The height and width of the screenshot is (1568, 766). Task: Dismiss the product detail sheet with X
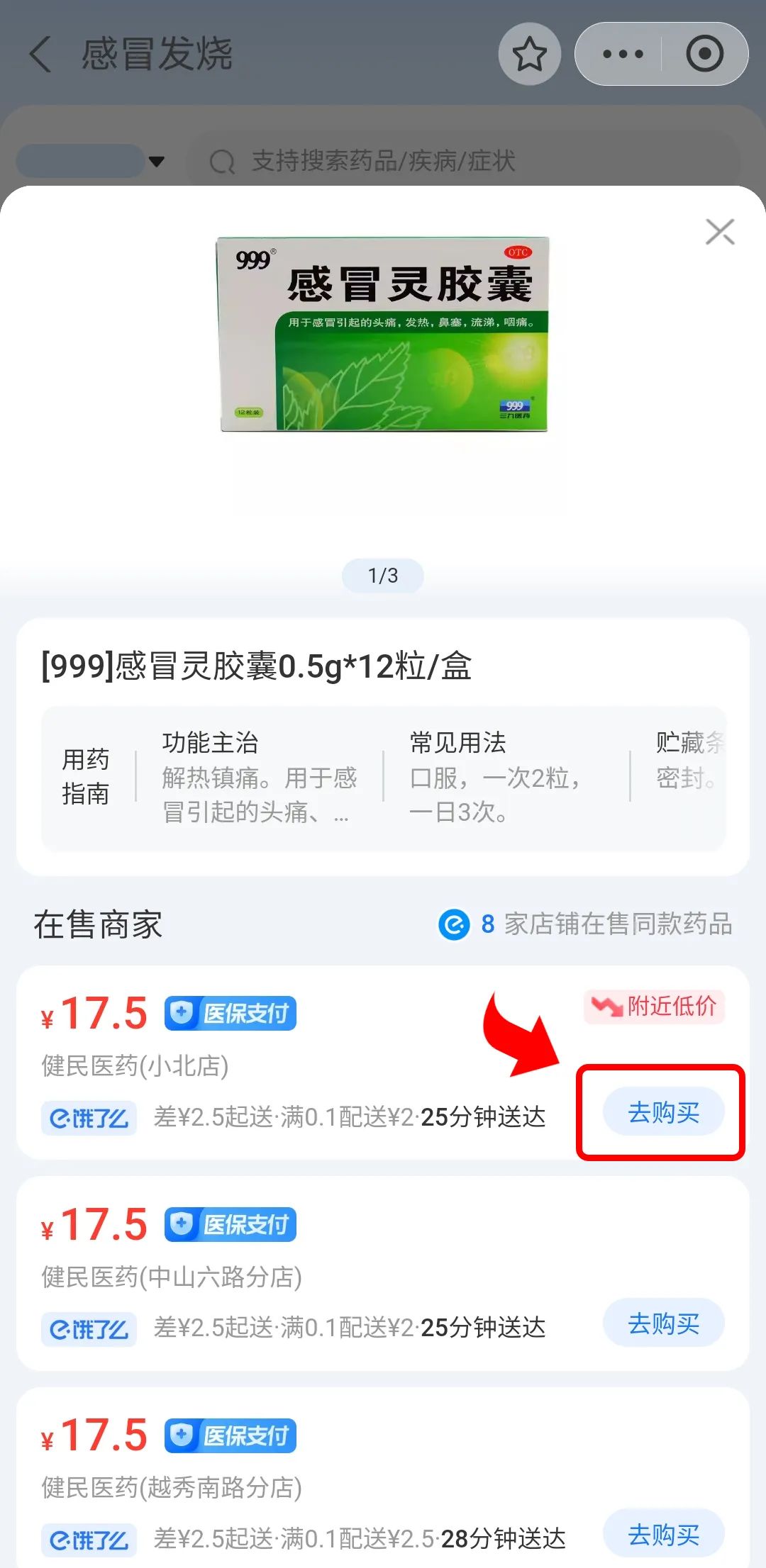click(x=720, y=232)
